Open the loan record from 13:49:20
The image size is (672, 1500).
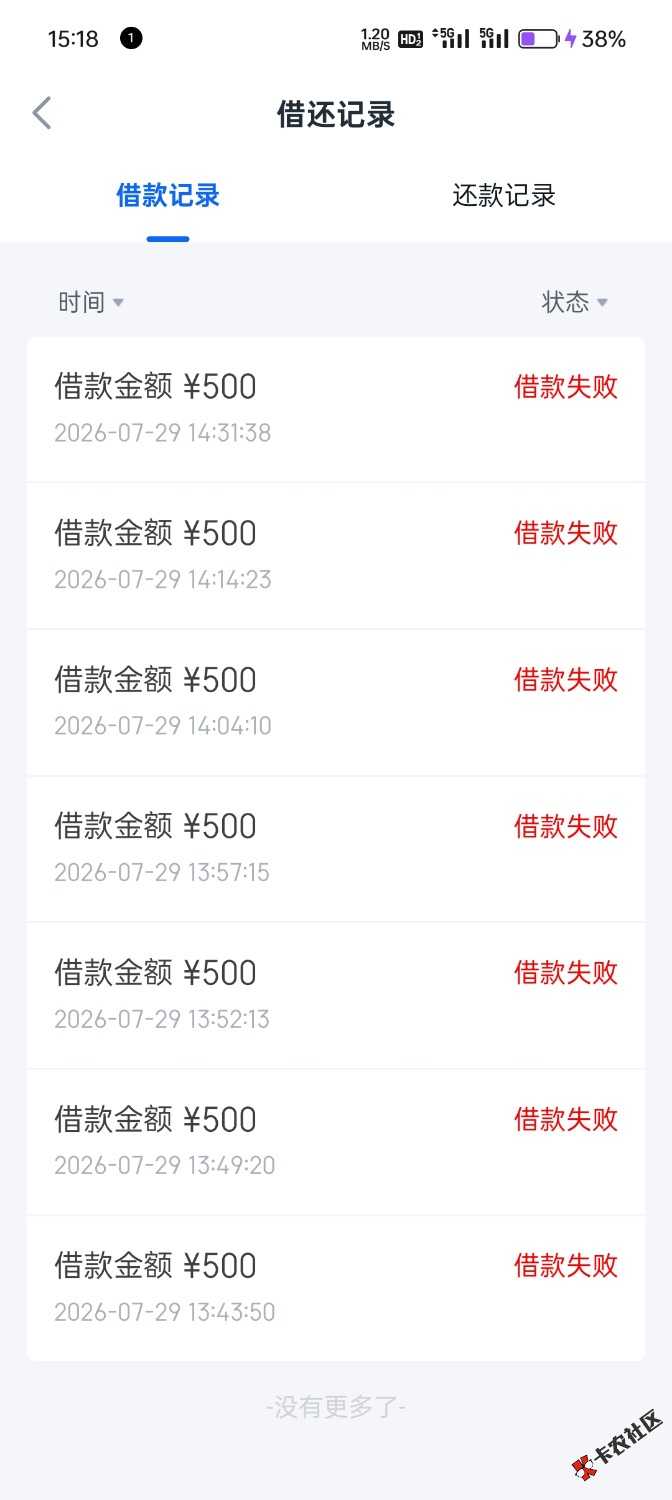click(336, 1142)
